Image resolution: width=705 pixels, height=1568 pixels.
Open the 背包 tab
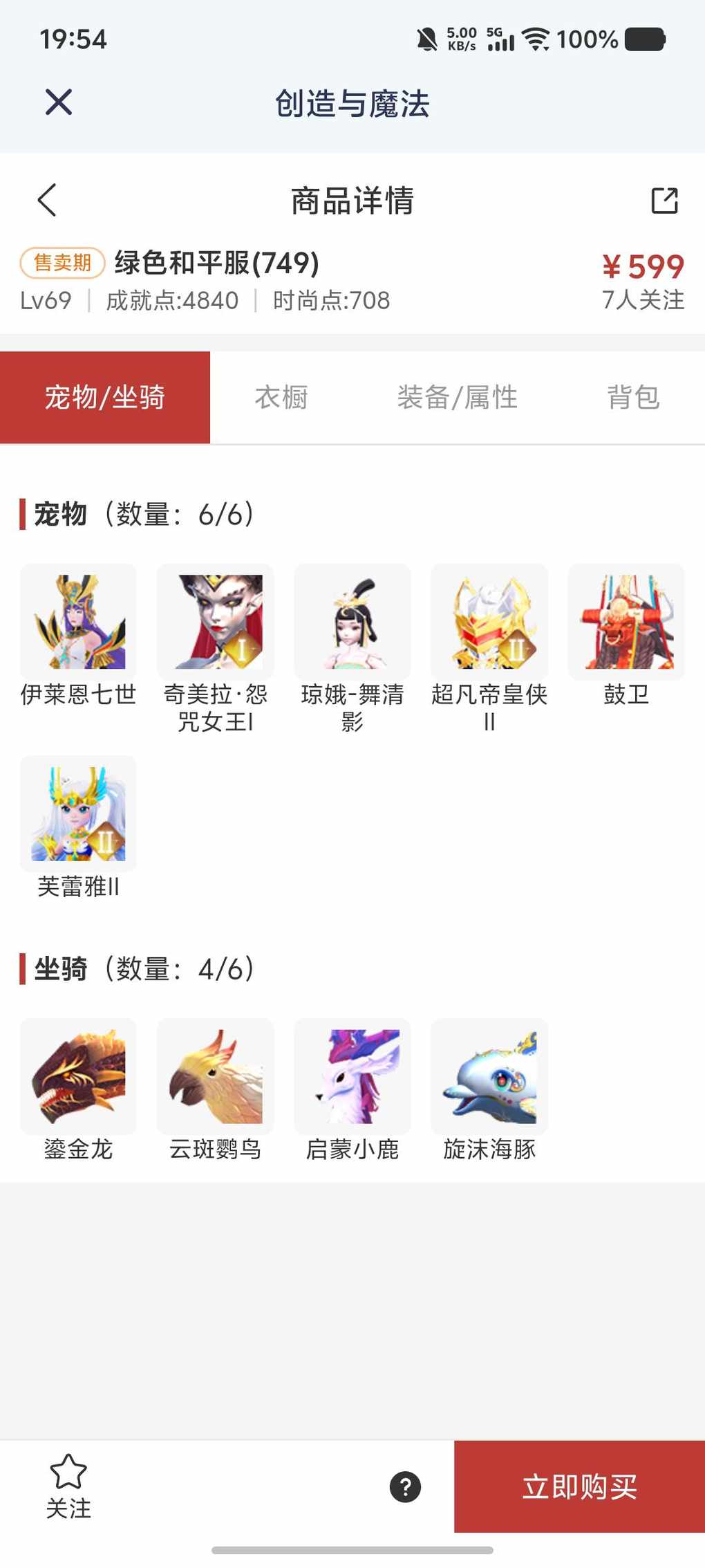coord(633,398)
